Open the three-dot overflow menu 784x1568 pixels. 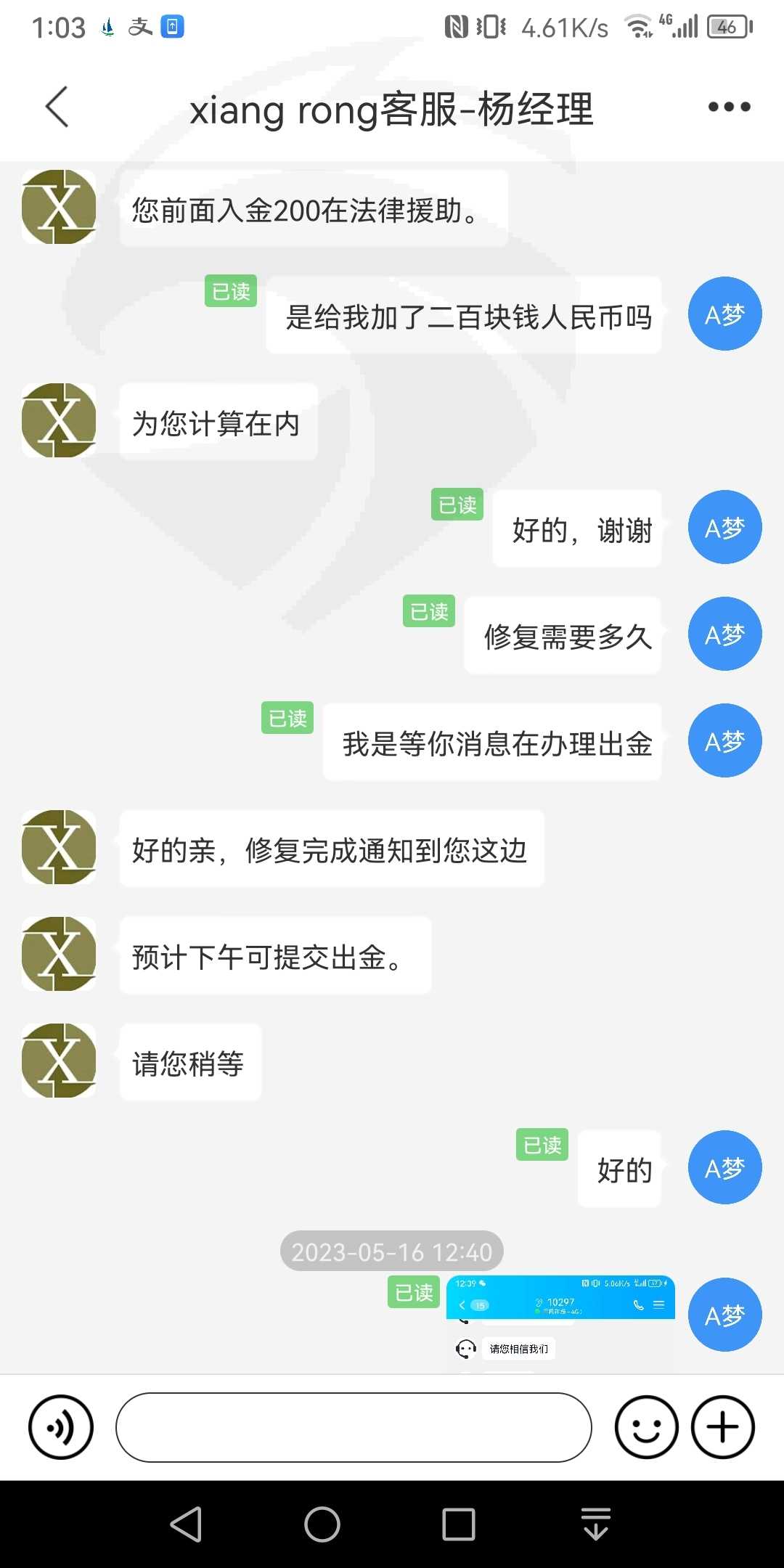pyautogui.click(x=730, y=107)
